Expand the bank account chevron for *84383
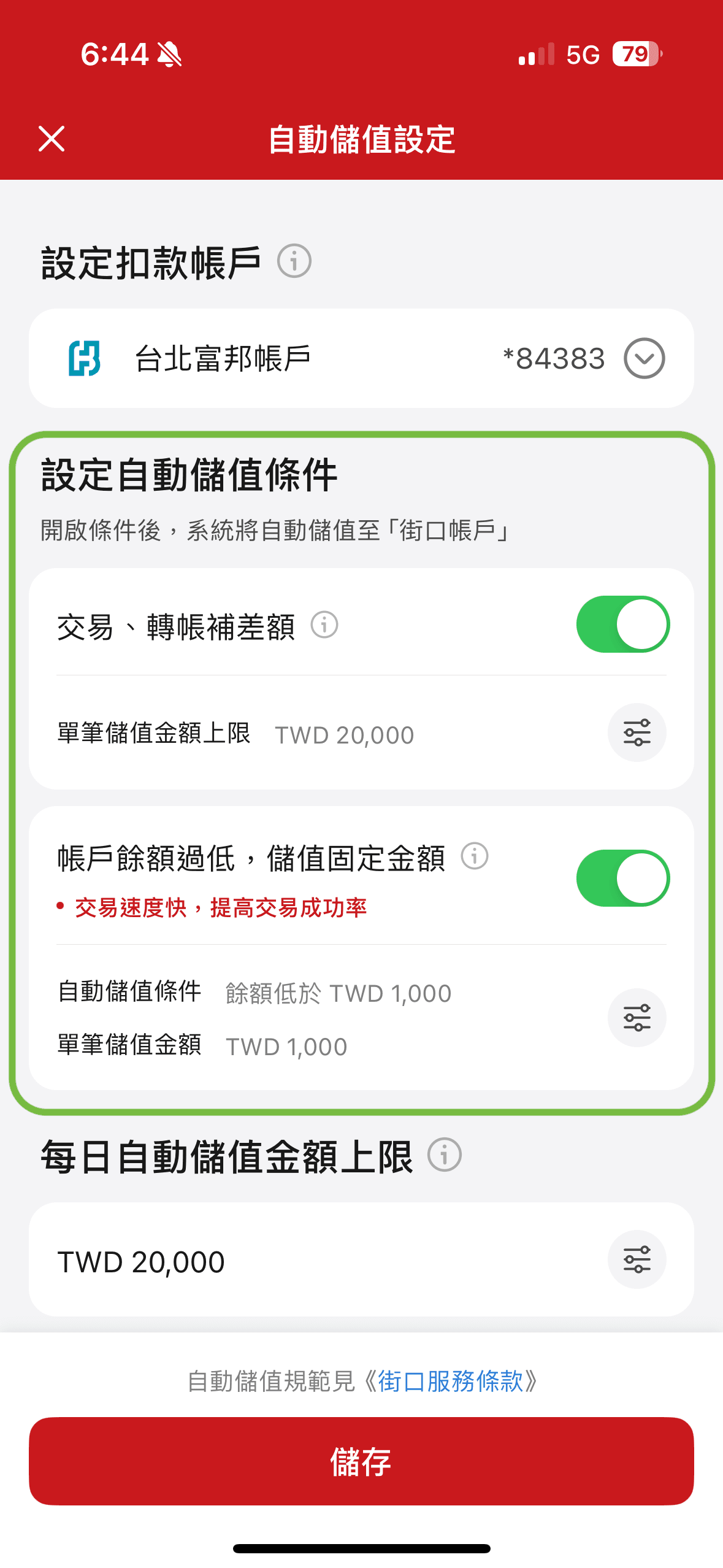Viewport: 723px width, 1568px height. click(x=644, y=358)
